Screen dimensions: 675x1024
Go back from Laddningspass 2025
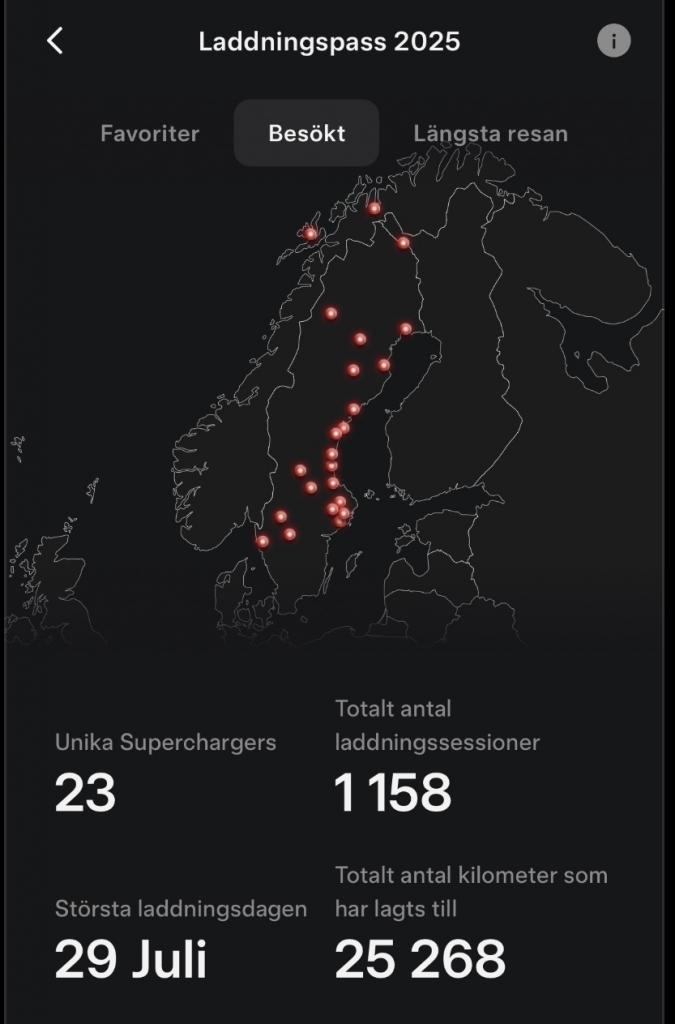(55, 41)
